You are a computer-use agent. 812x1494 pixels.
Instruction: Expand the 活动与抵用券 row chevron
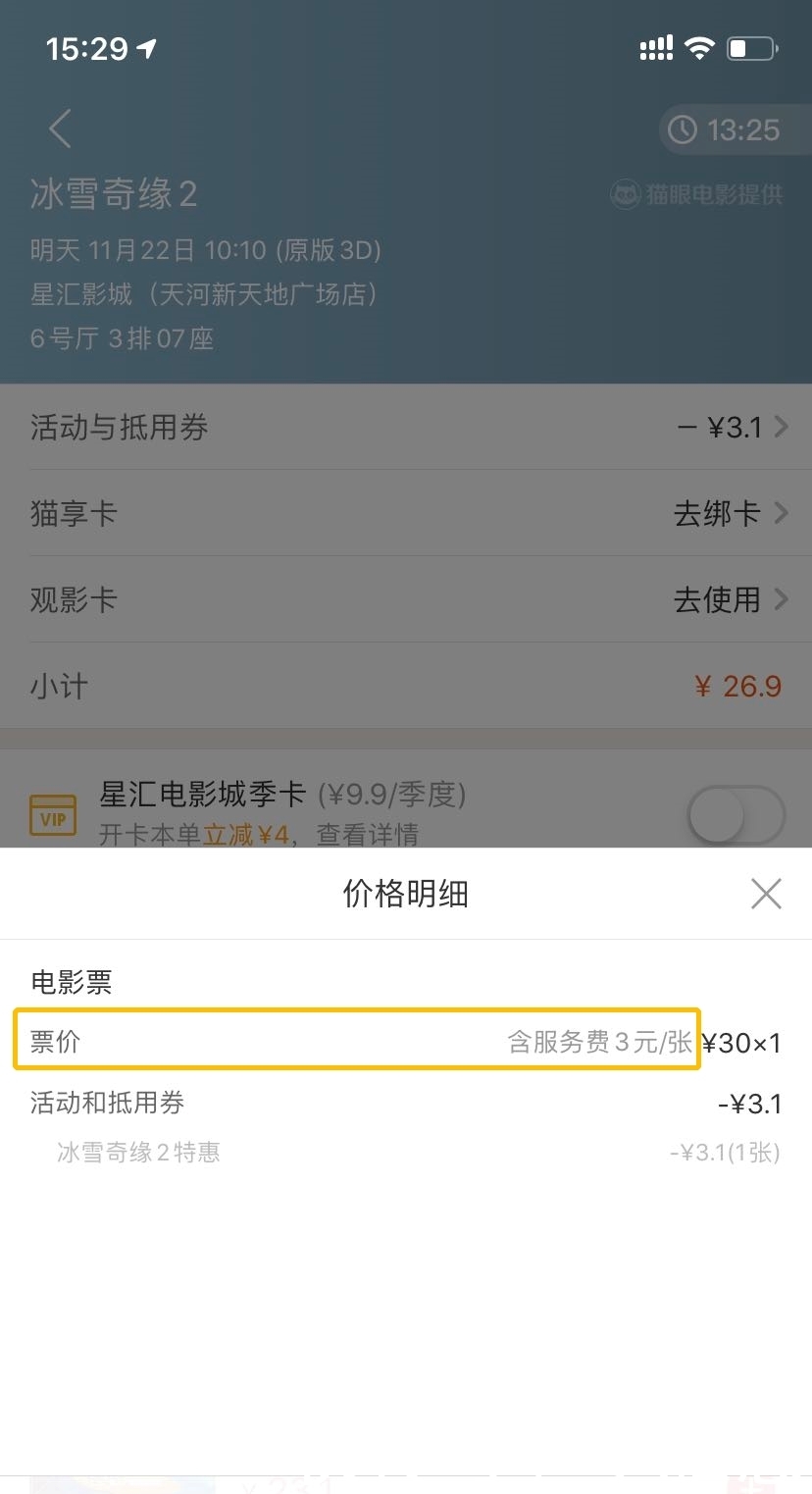pyautogui.click(x=780, y=426)
